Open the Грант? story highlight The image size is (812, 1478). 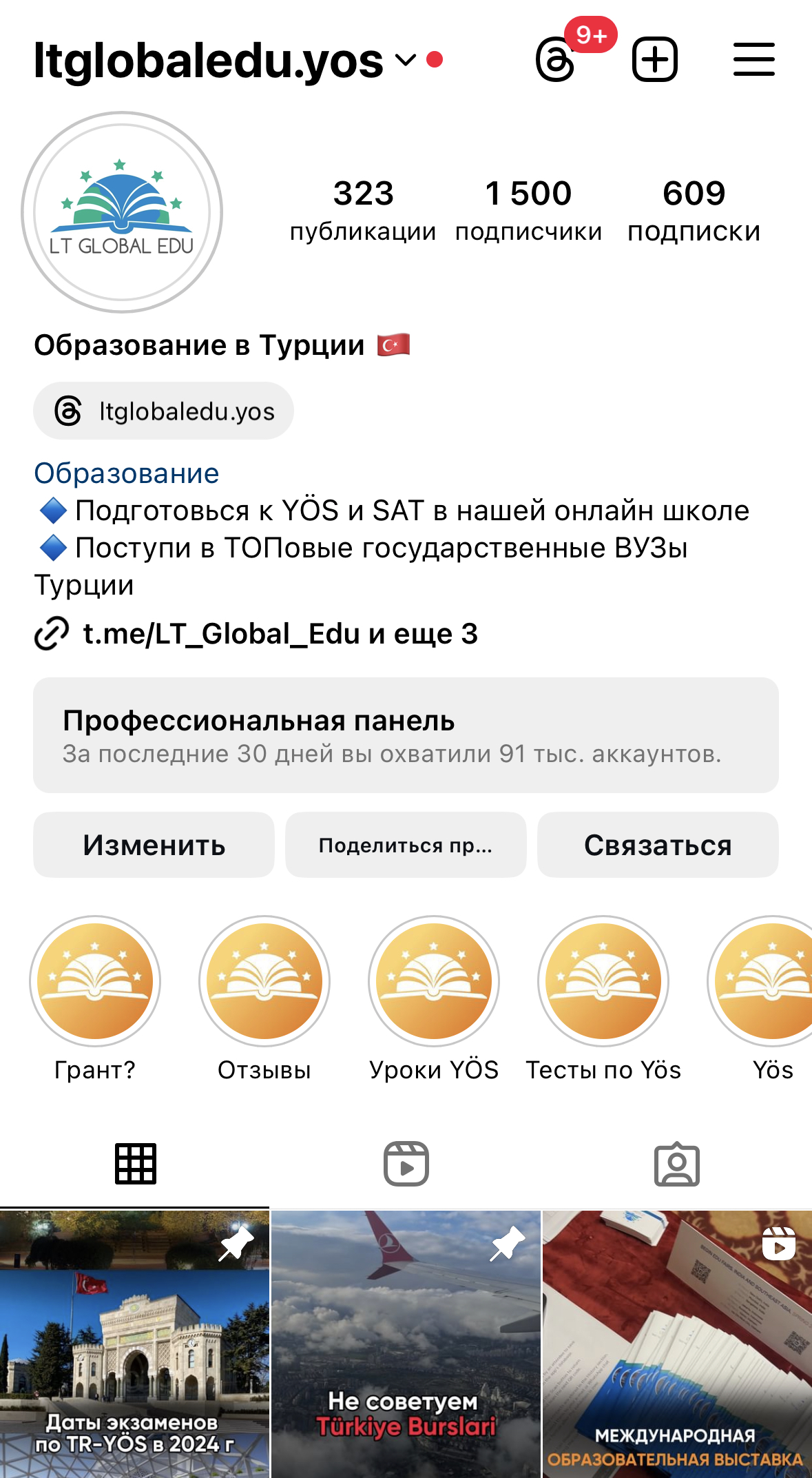click(95, 981)
